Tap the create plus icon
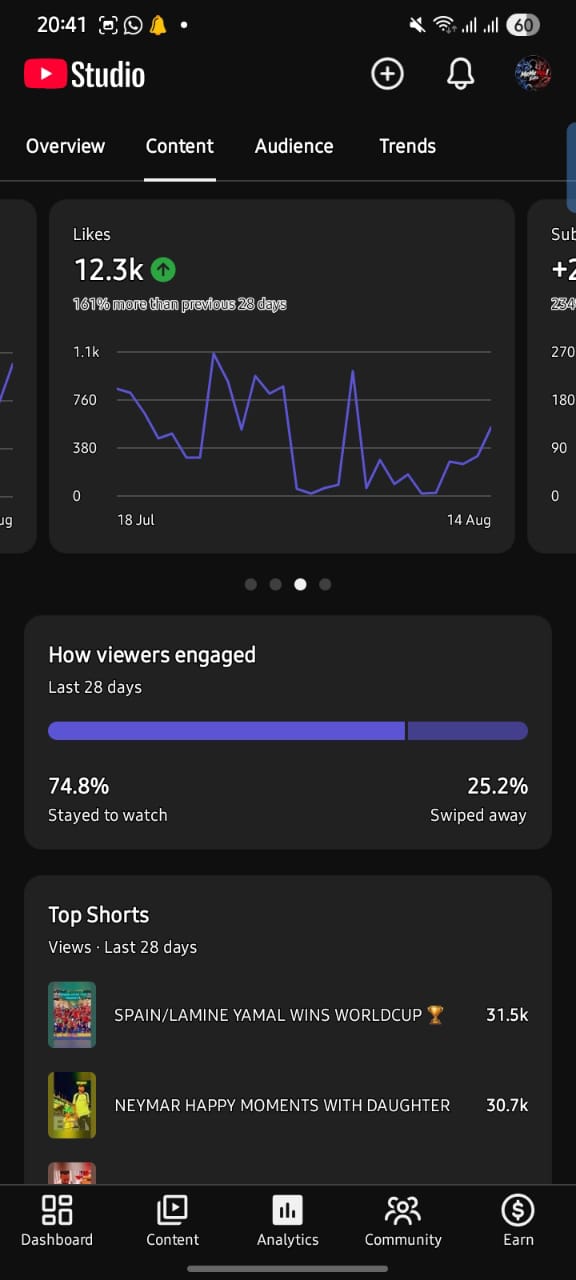This screenshot has height=1280, width=576. 387,74
